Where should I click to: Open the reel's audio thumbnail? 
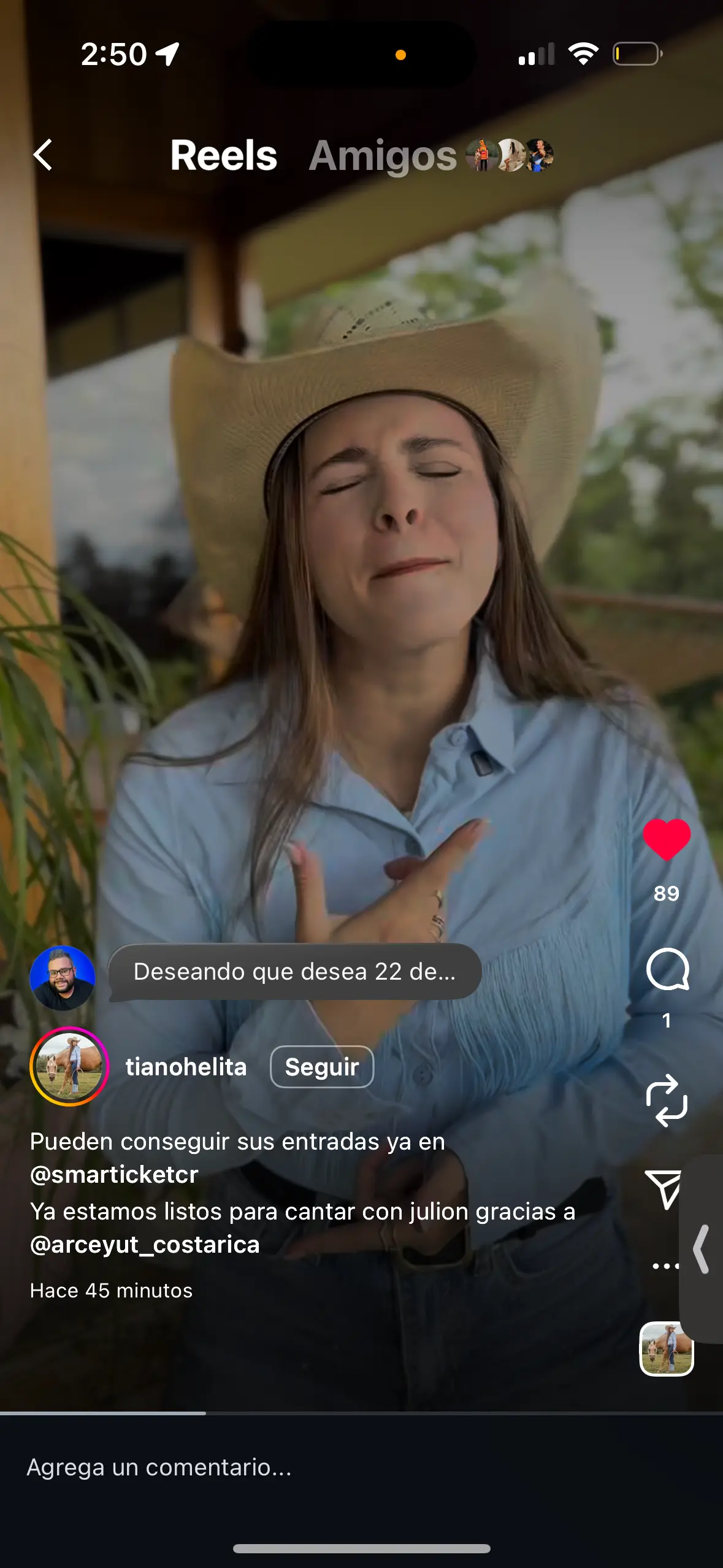tap(666, 1348)
